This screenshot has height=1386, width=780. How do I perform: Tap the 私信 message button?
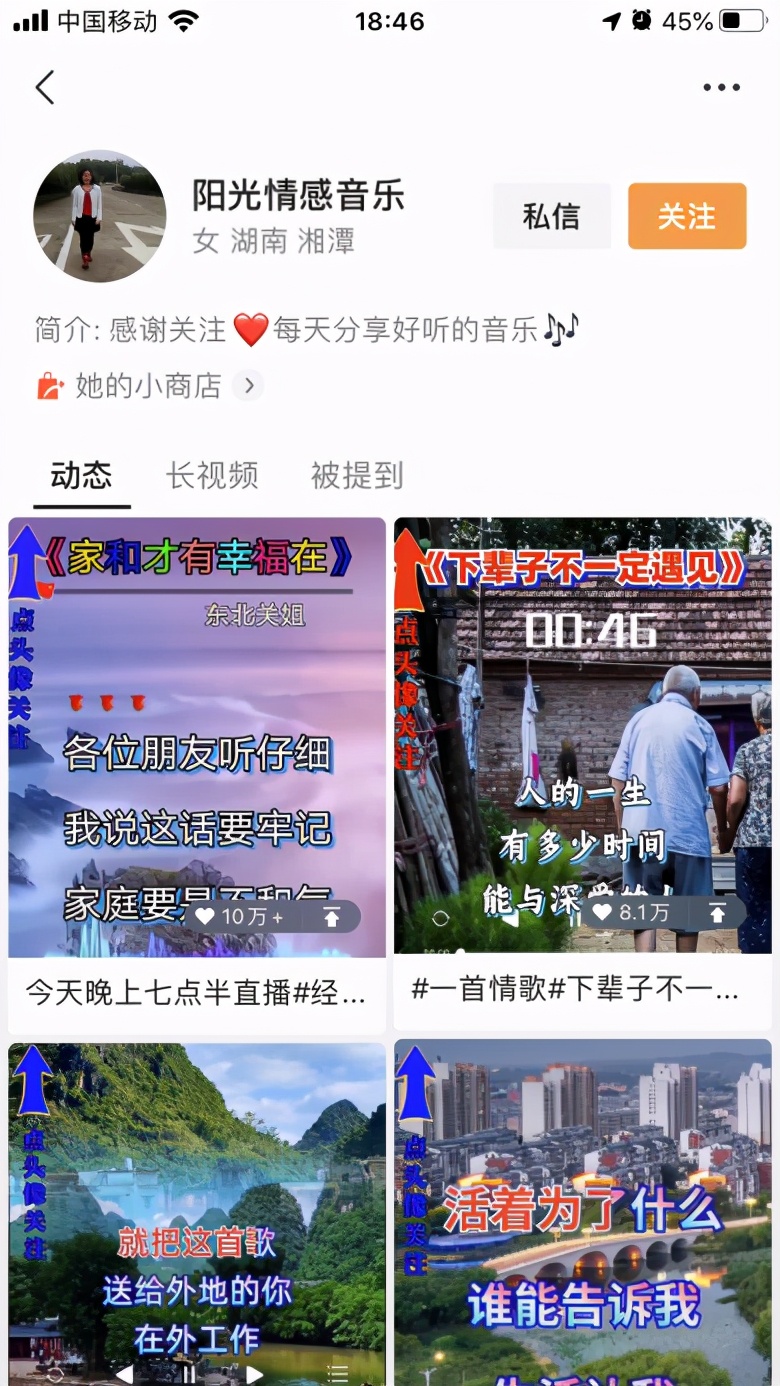click(x=551, y=216)
